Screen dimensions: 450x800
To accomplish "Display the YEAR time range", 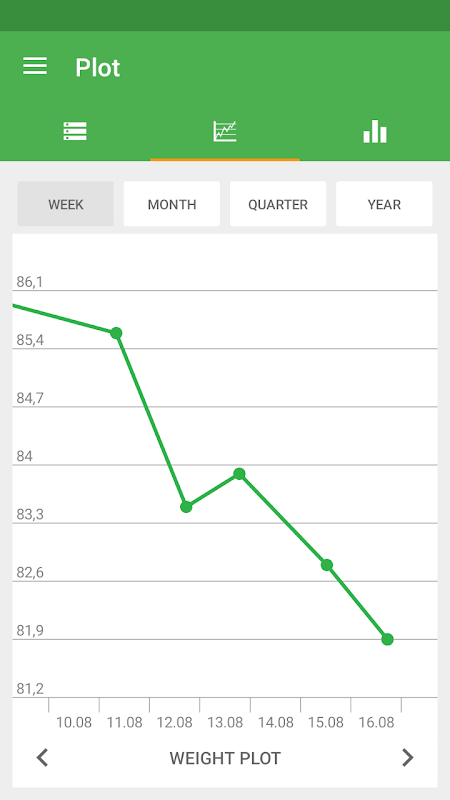I will pyautogui.click(x=384, y=204).
